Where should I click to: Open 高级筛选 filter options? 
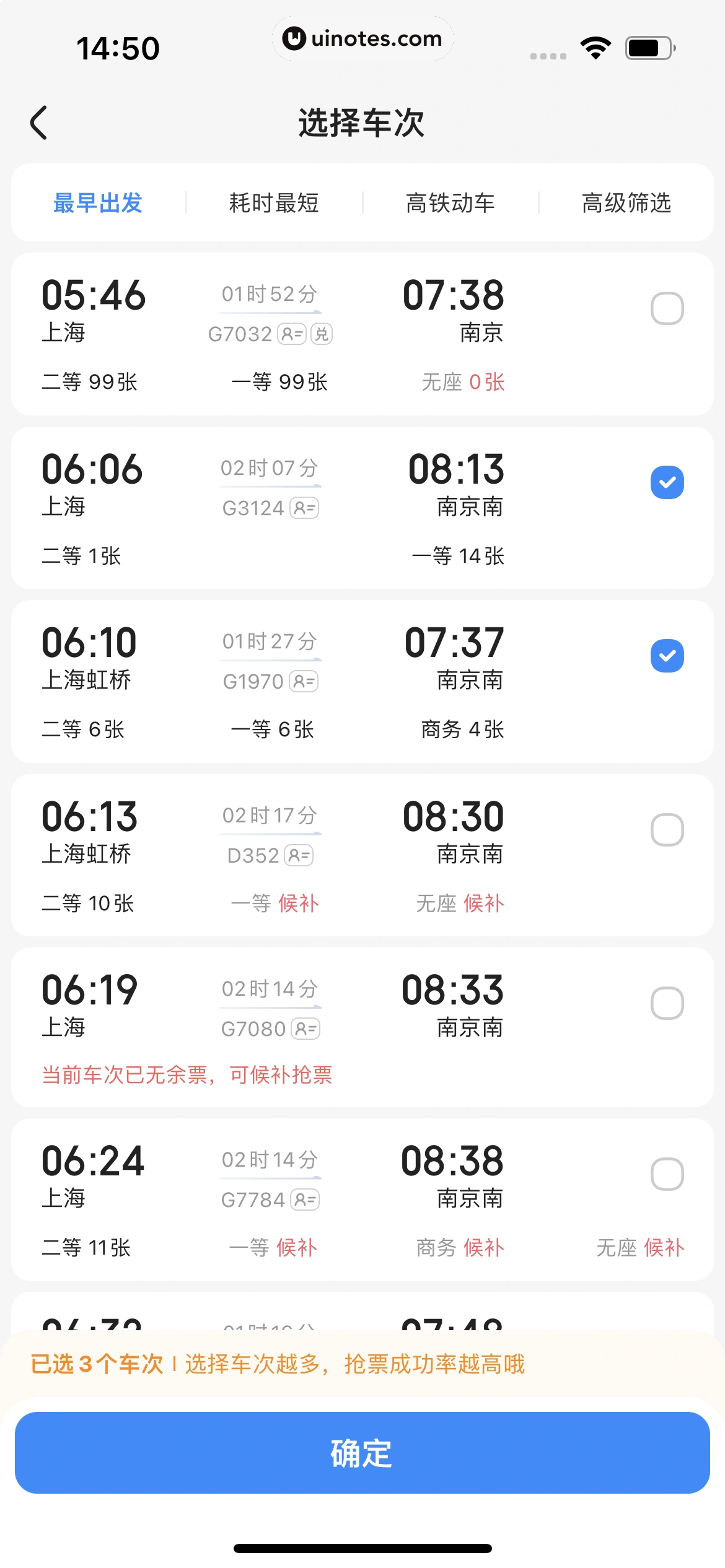coord(626,203)
